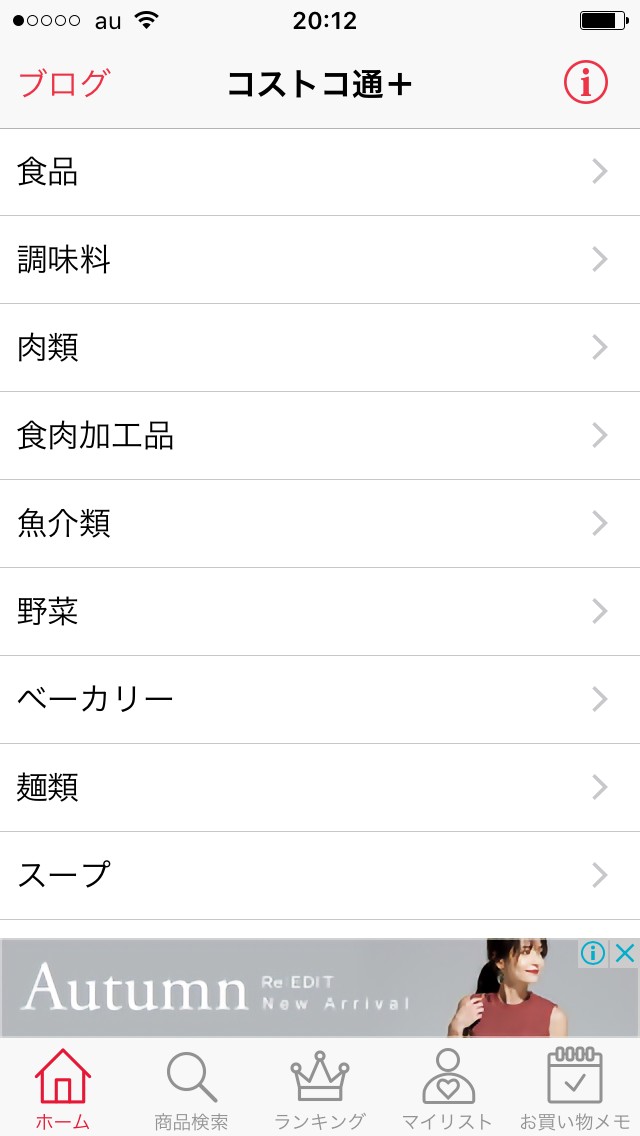Switch to the 商品検索 tab
Screen dimensions: 640x1136
[191, 1088]
